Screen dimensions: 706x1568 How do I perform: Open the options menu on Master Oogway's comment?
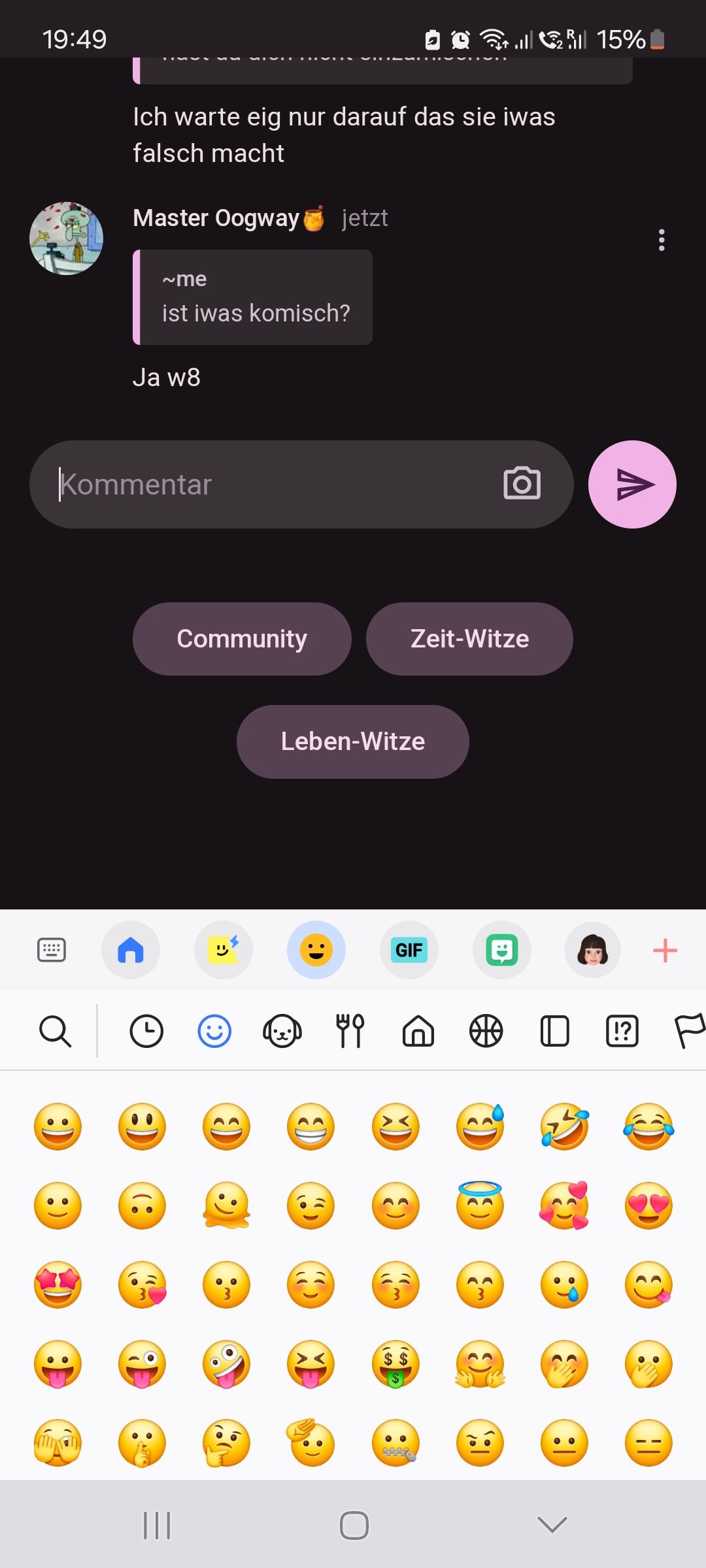pyautogui.click(x=662, y=240)
